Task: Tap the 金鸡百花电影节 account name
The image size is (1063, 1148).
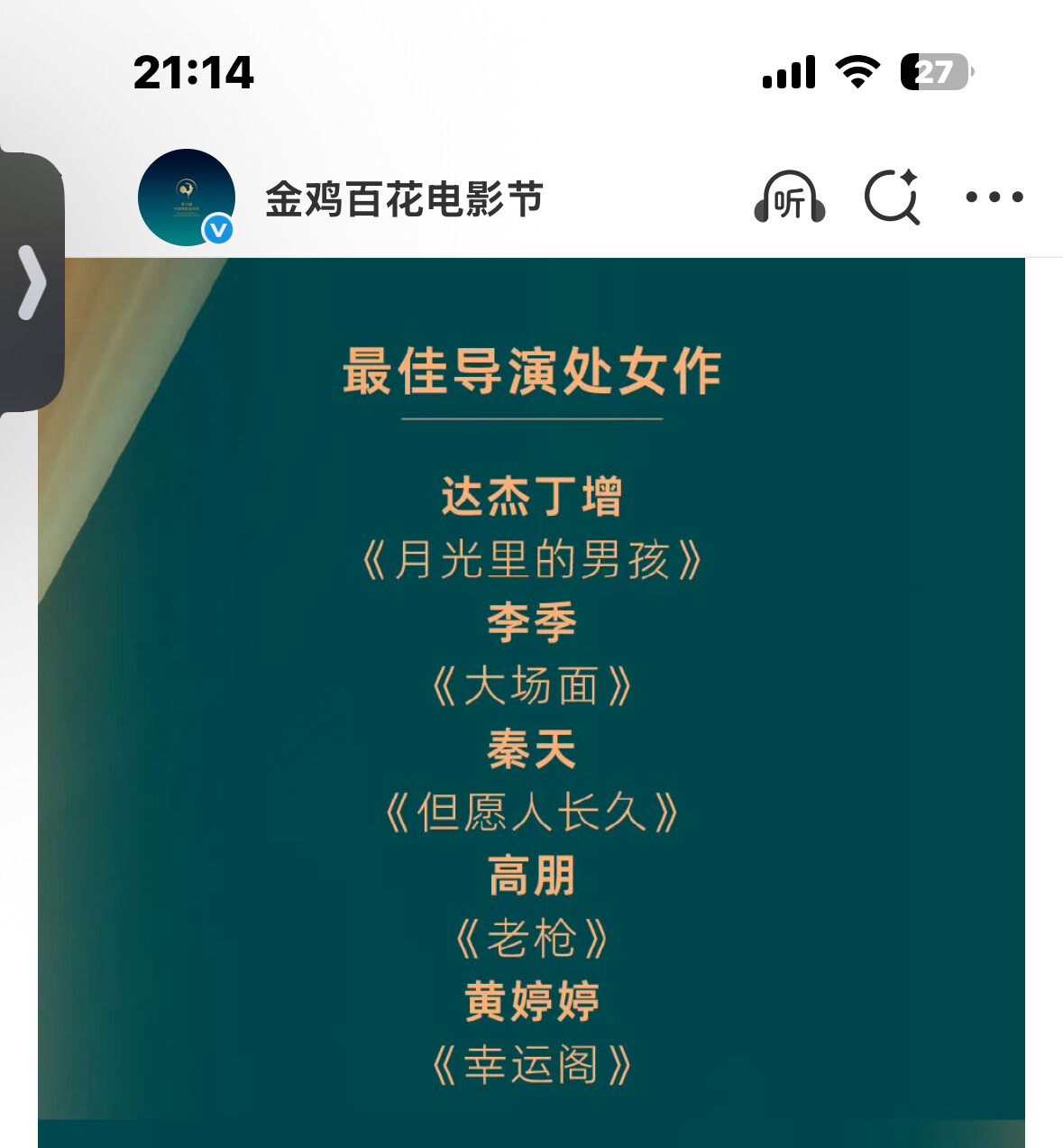Action: (404, 199)
